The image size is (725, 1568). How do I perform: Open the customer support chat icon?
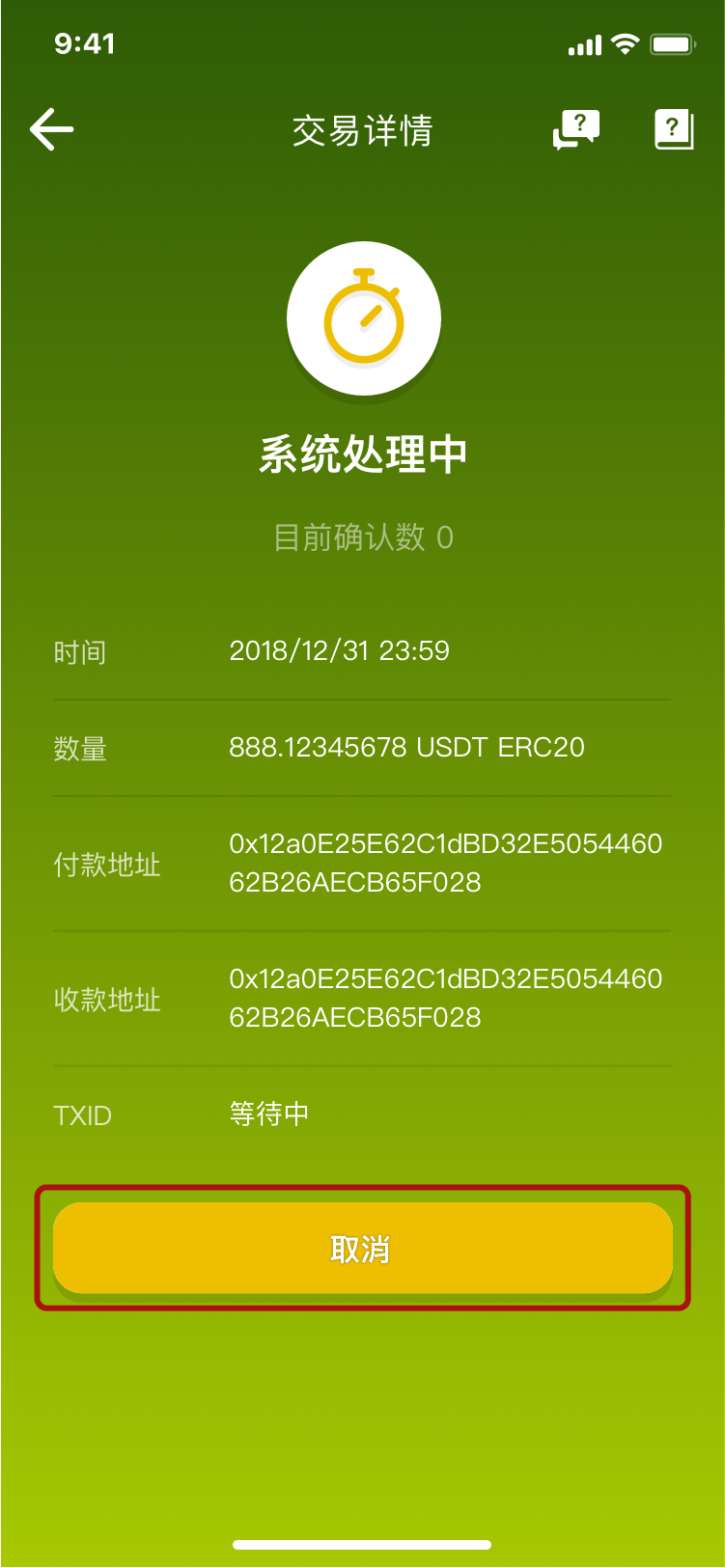[575, 131]
